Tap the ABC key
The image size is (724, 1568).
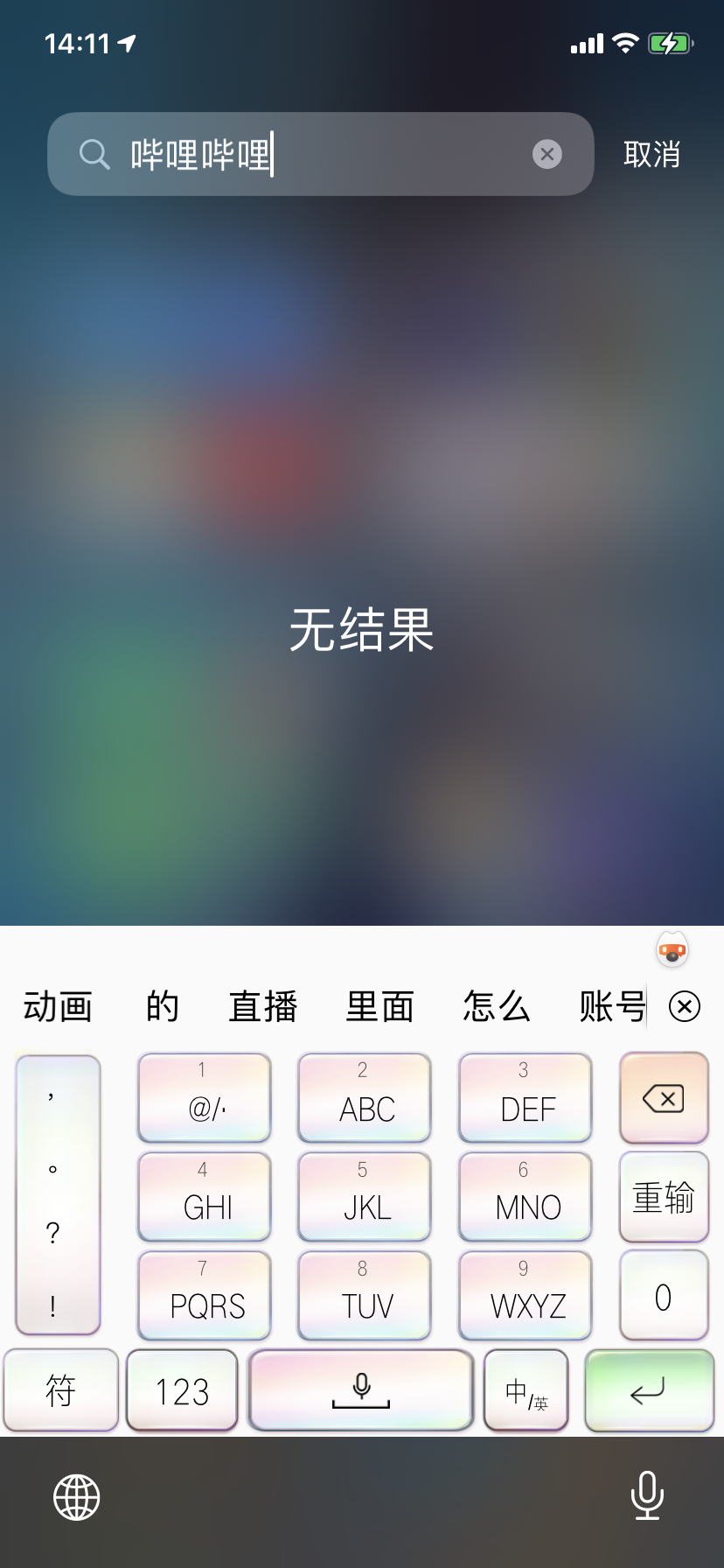tap(365, 1098)
